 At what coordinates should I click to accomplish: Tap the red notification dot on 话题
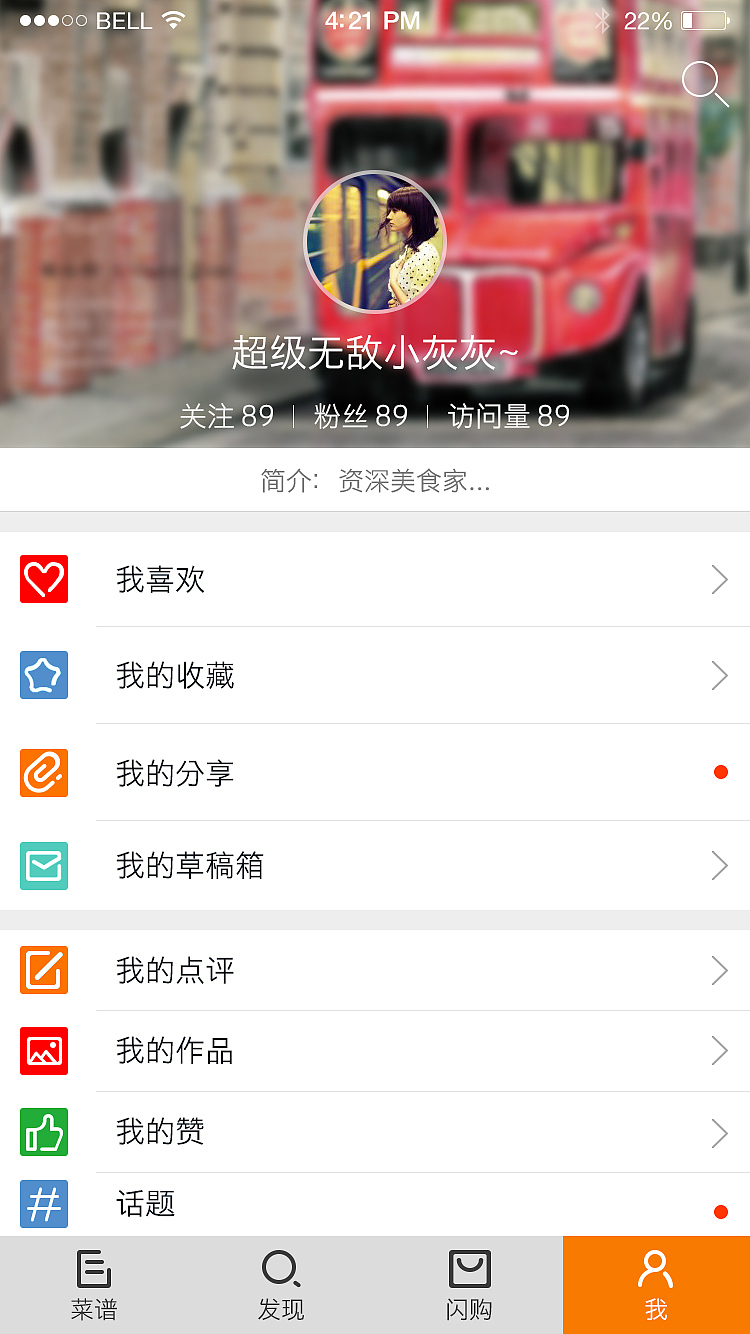721,1212
